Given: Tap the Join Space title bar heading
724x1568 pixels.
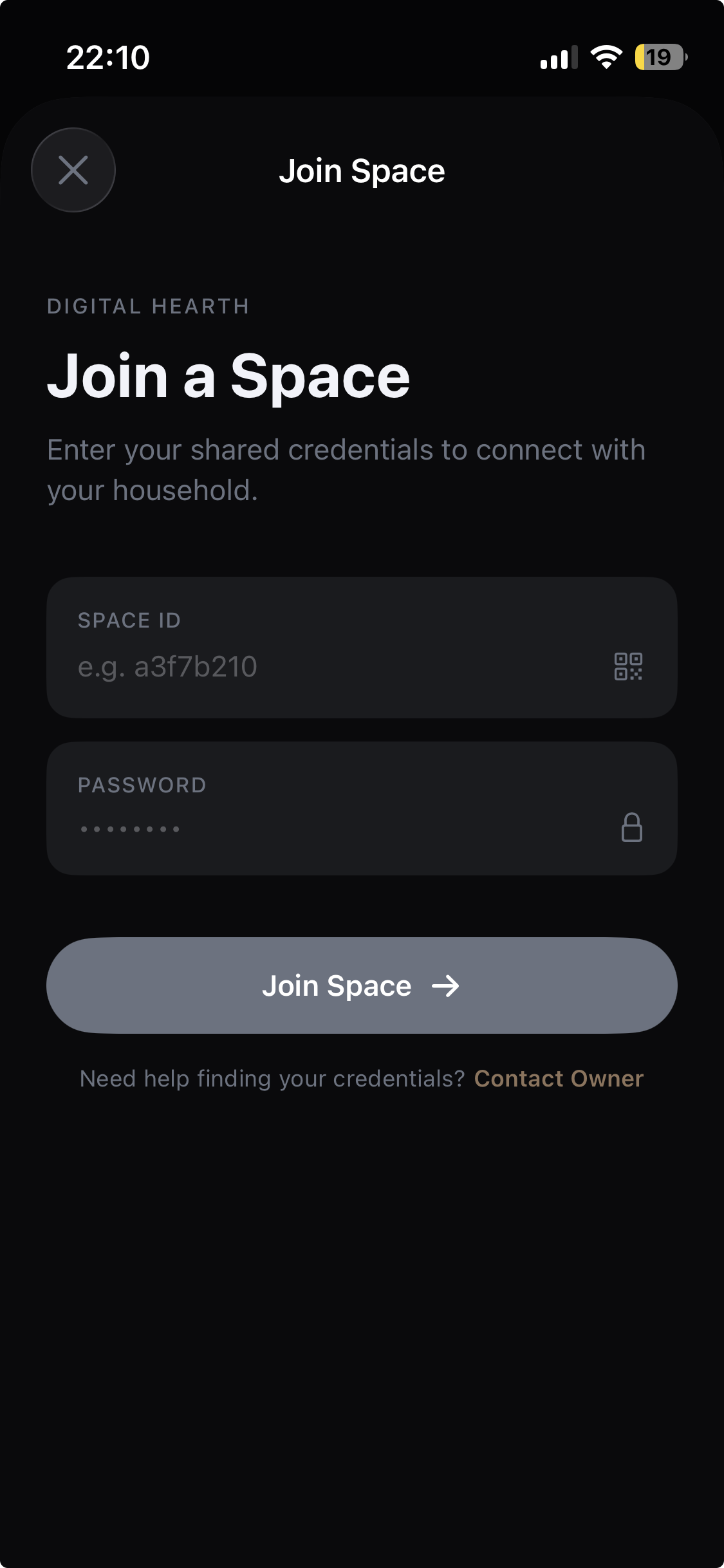Looking at the screenshot, I should tap(362, 170).
